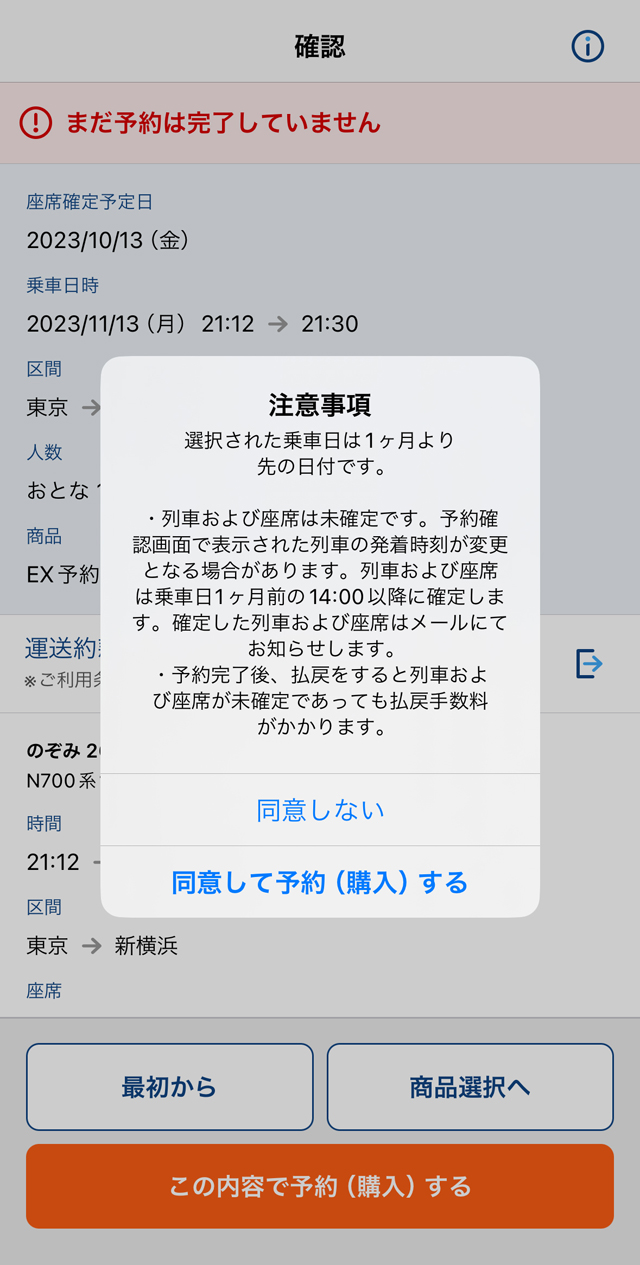Go to 商品選択へ

[470, 1087]
